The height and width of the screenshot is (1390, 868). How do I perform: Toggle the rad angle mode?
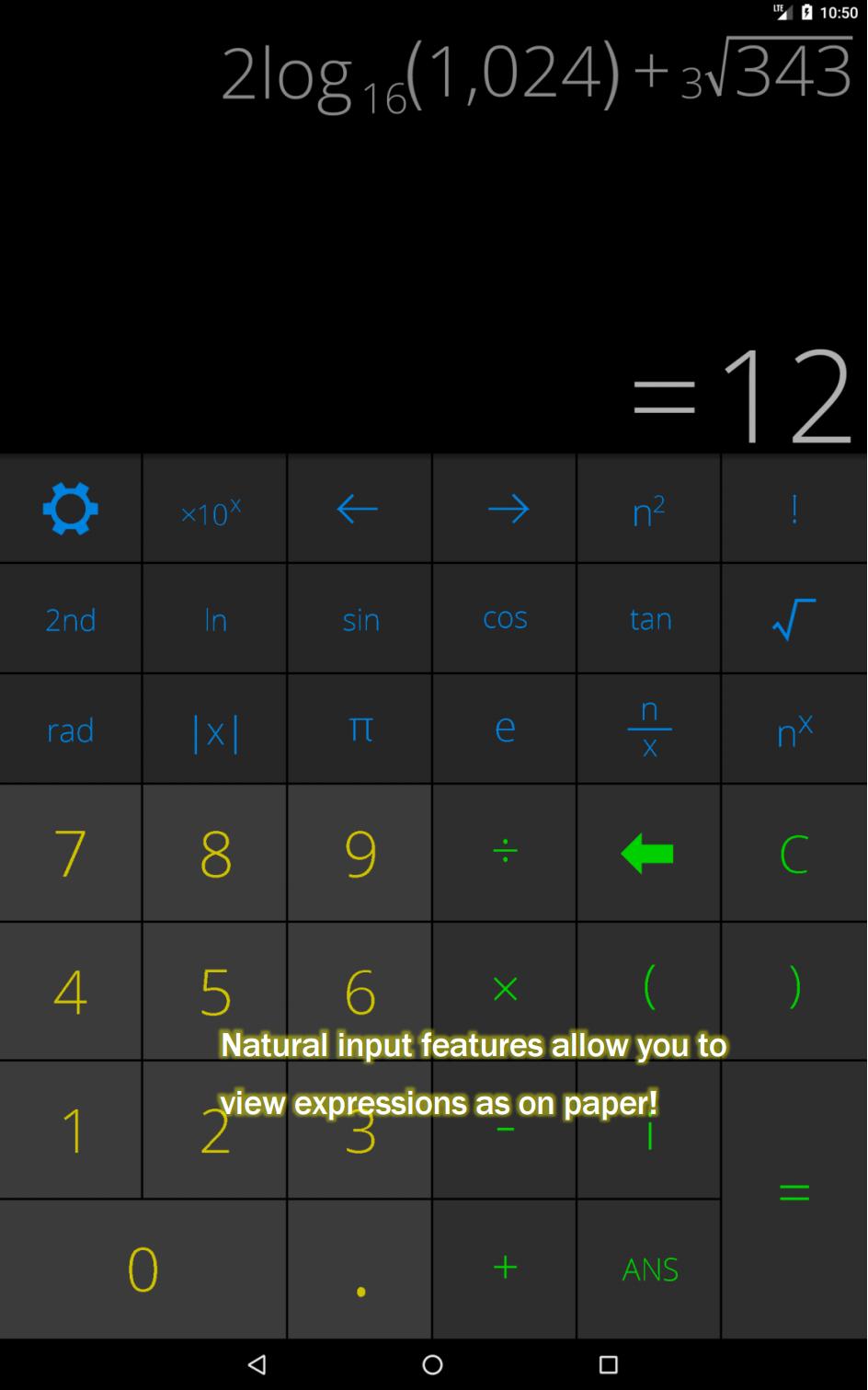[71, 729]
